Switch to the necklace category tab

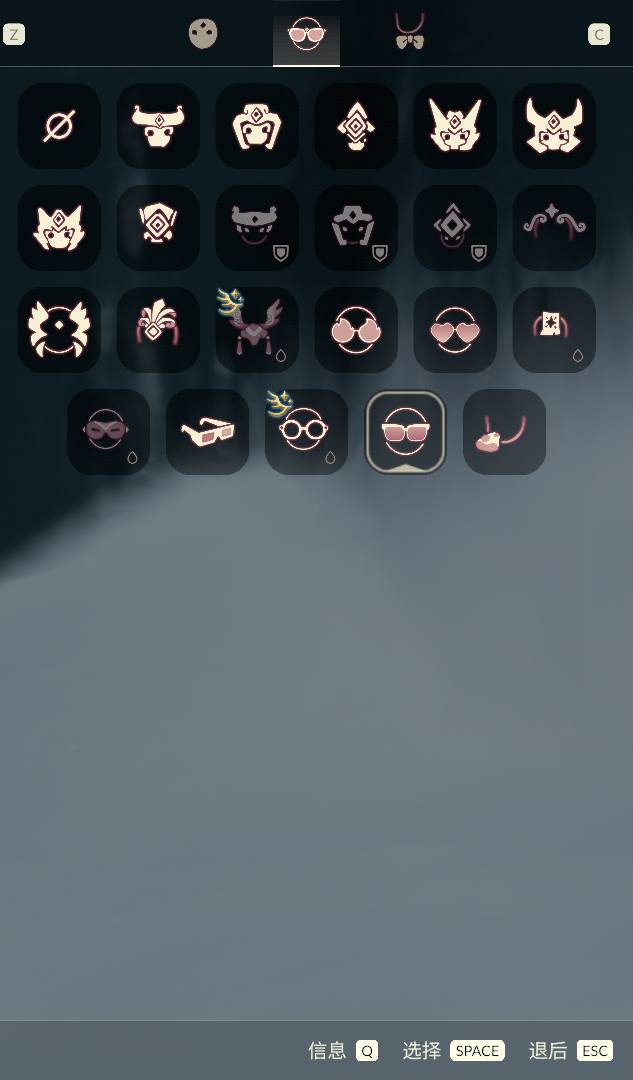click(409, 32)
